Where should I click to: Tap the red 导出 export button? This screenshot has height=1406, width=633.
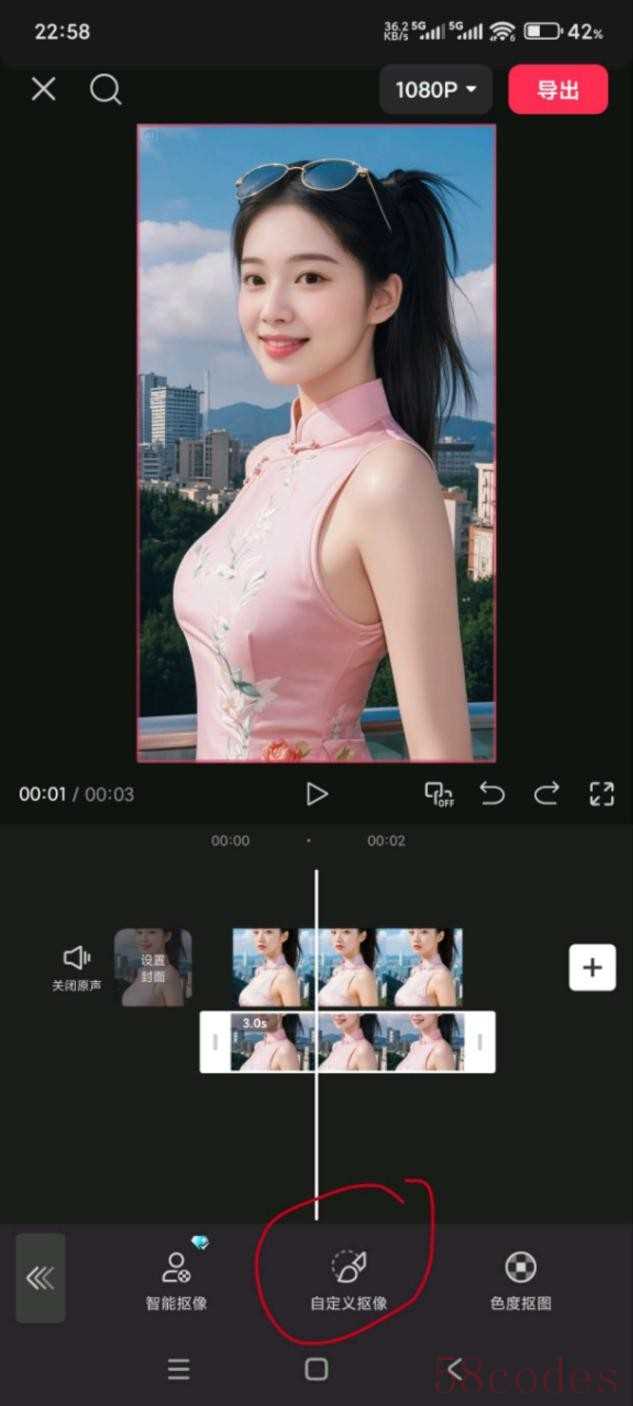click(x=558, y=90)
